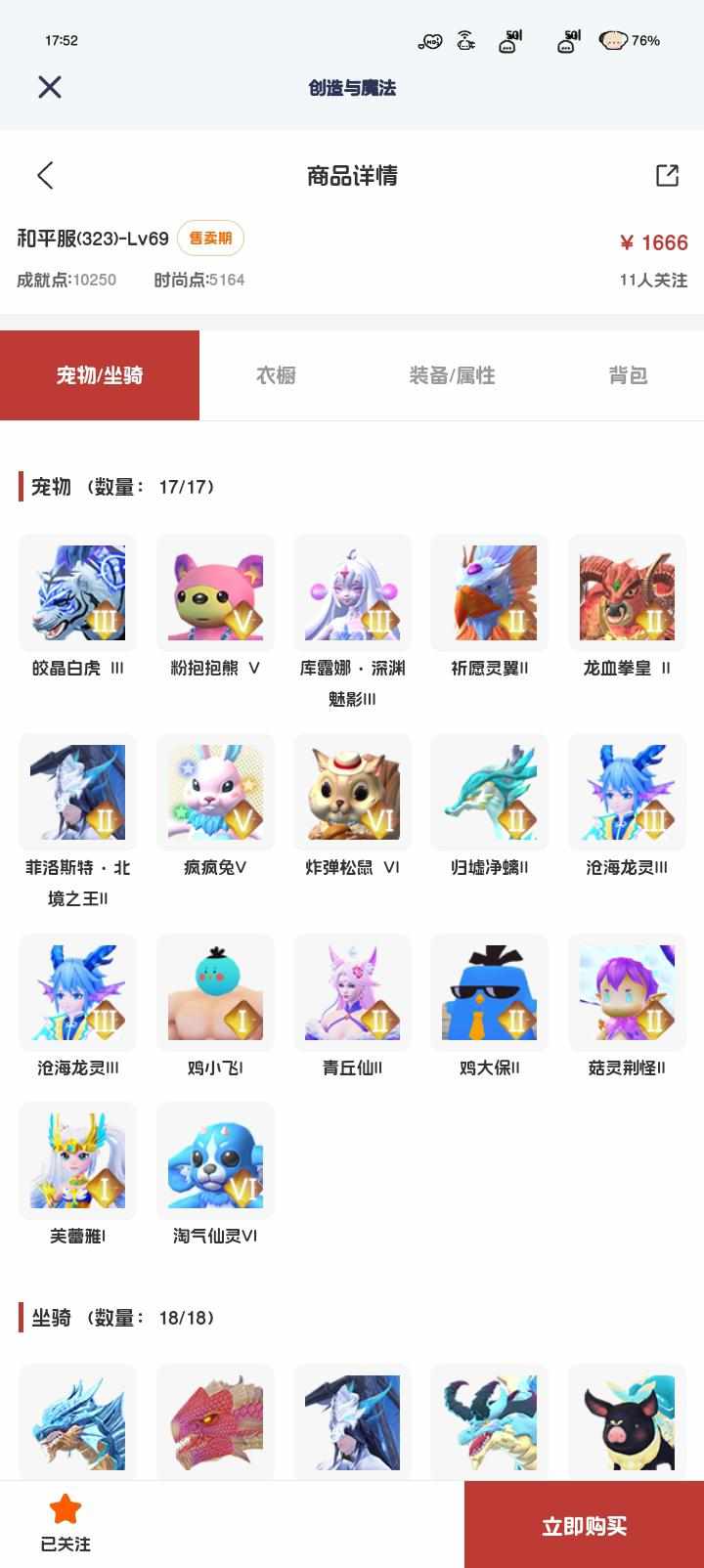Go back from 商品详情
Image resolution: width=704 pixels, height=1568 pixels.
[45, 175]
